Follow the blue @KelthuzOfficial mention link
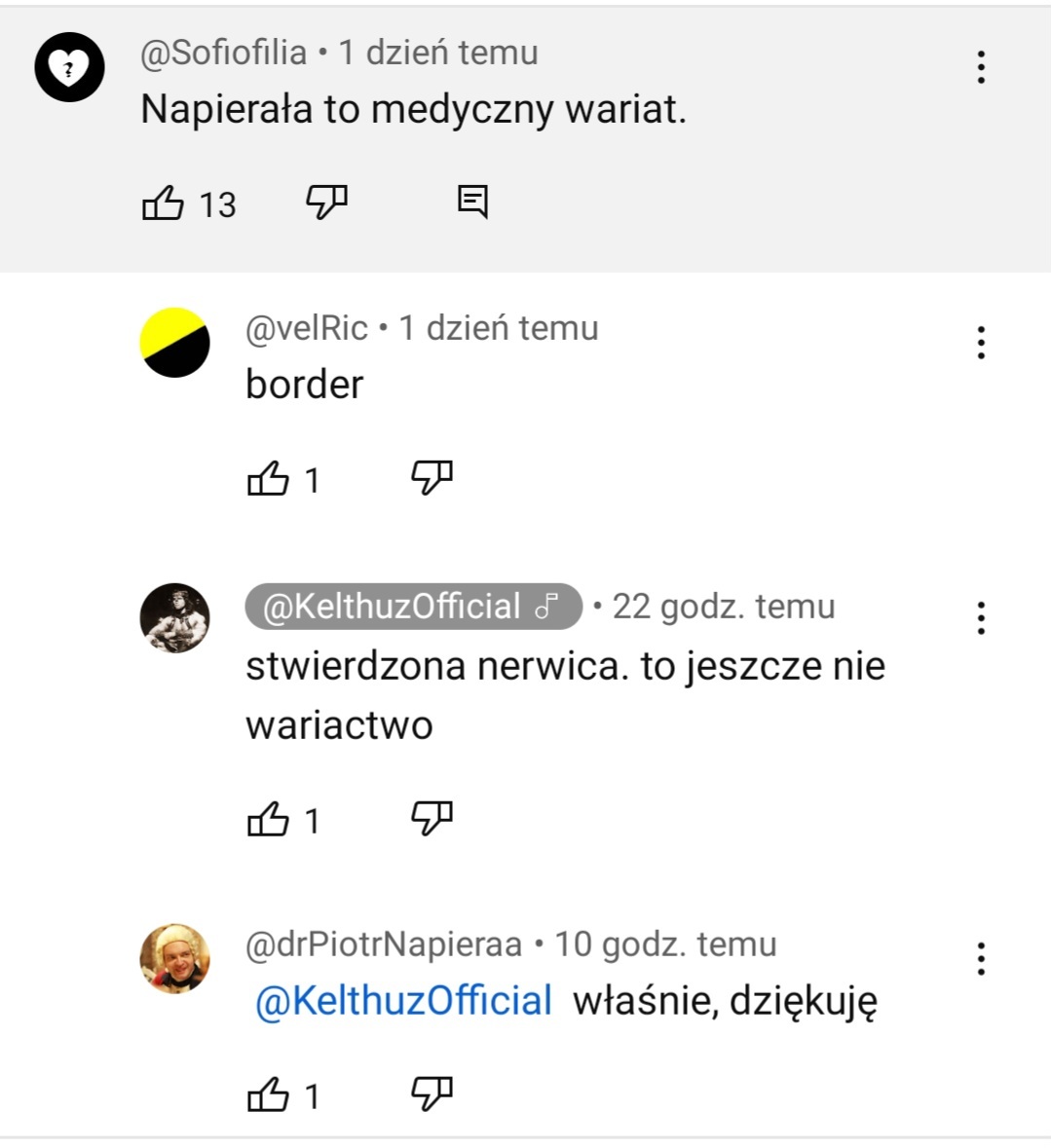This screenshot has height=1148, width=1051. pos(403,1001)
